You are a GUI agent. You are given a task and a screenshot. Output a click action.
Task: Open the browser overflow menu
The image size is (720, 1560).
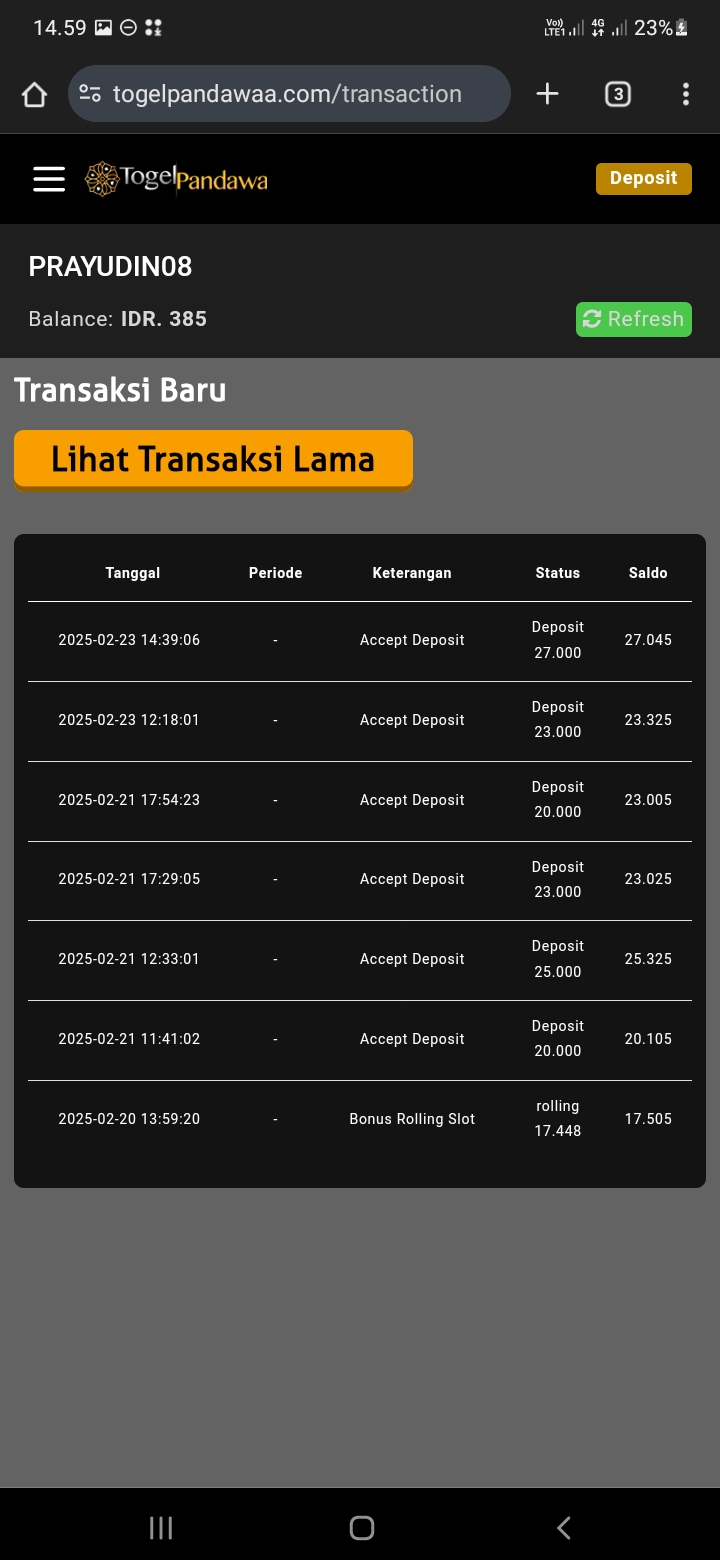(x=685, y=94)
